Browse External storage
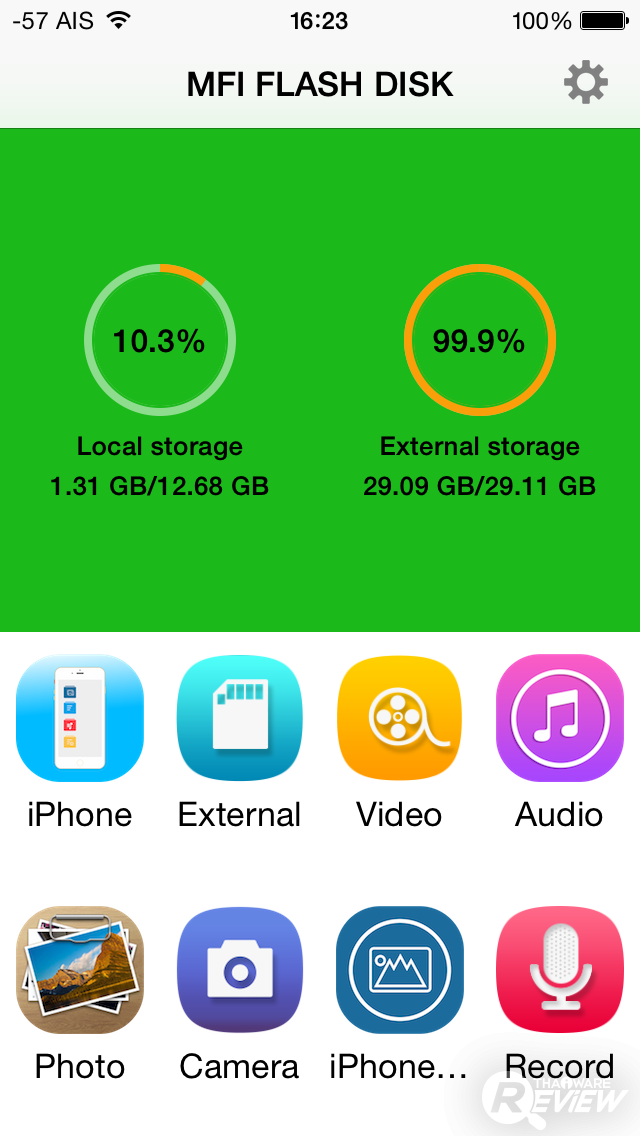This screenshot has height=1136, width=640. 240,718
